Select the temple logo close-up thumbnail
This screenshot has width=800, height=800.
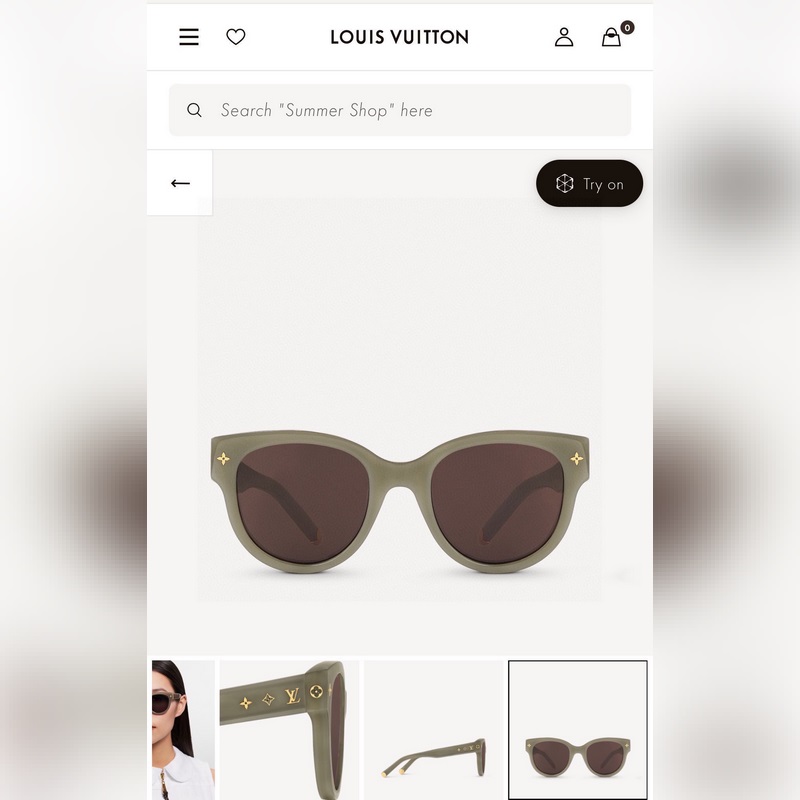(289, 729)
